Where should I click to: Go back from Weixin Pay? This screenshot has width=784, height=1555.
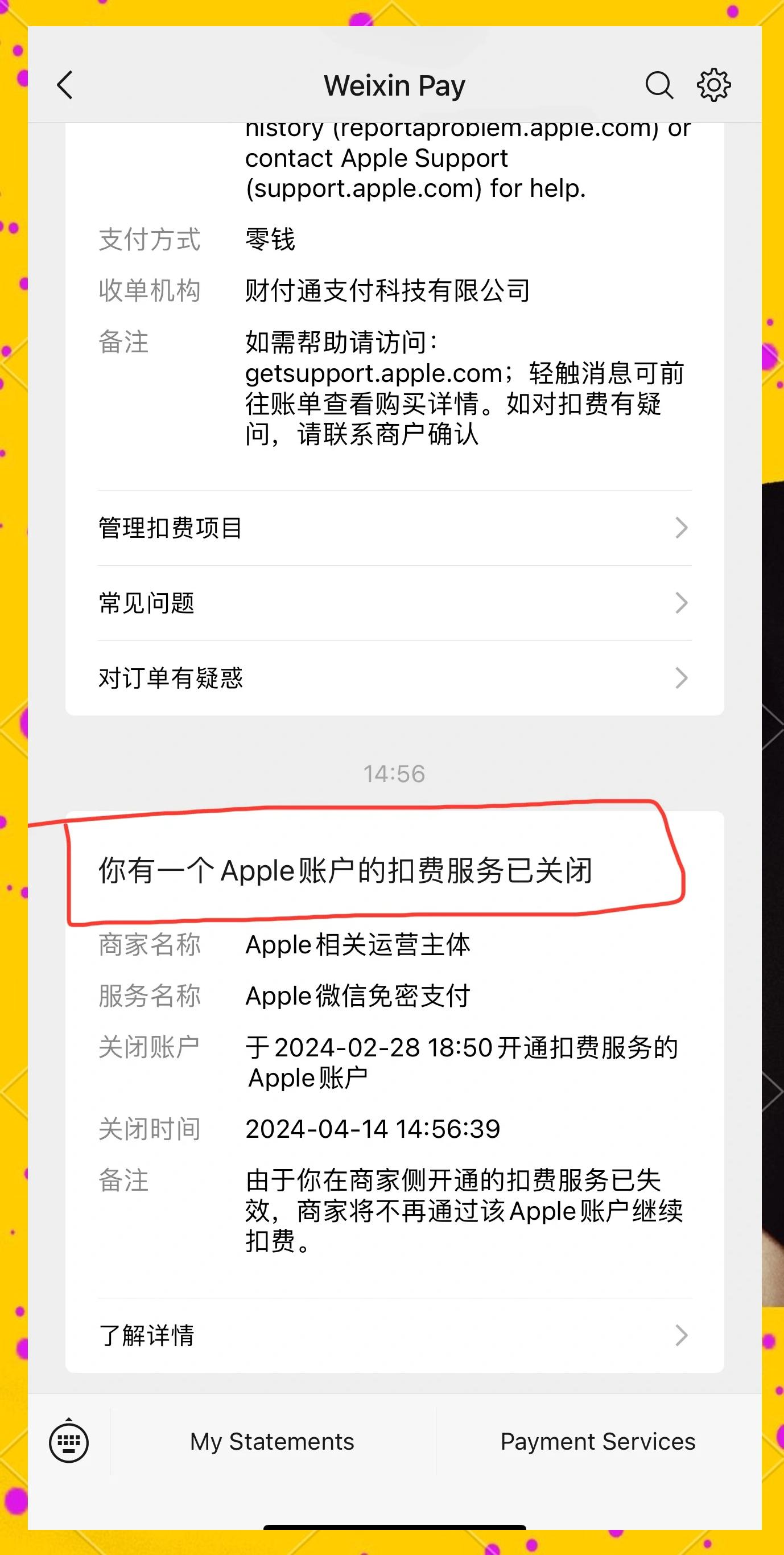(x=65, y=84)
